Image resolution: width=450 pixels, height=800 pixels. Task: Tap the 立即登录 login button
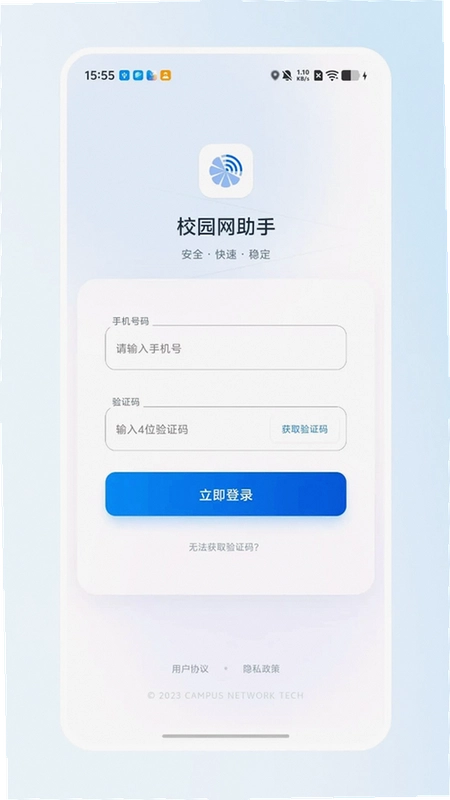tap(226, 494)
